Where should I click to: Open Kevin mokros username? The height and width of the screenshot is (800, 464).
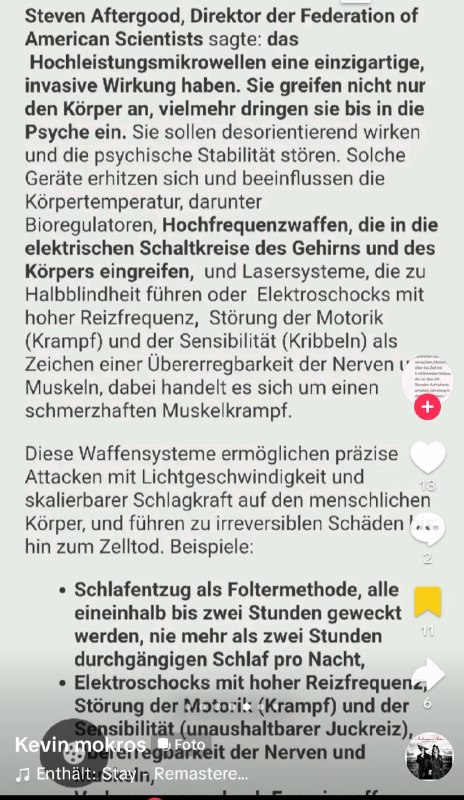tap(80, 745)
